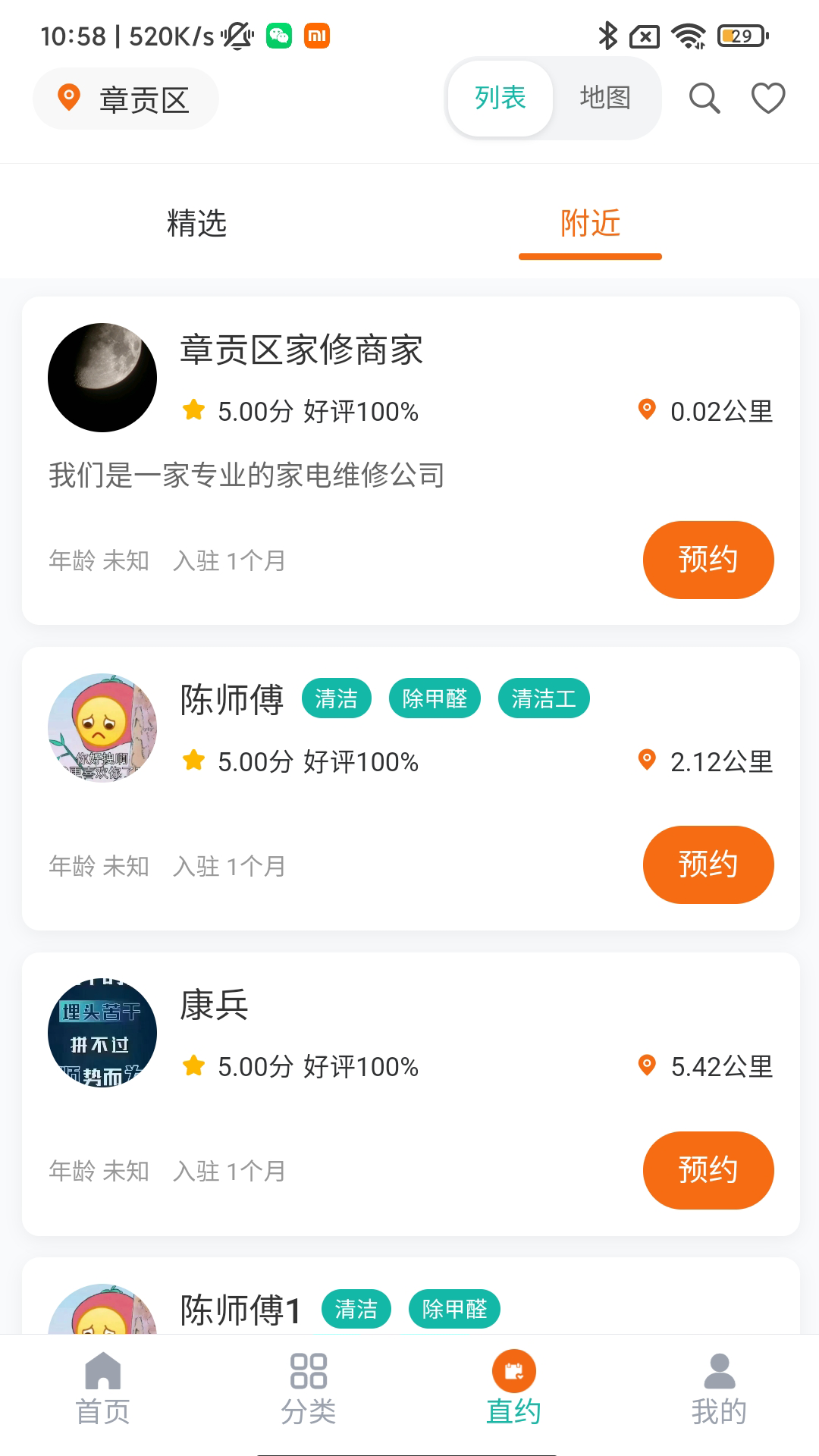
Task: Book 章贡区家修商家 via 预约 button
Action: (708, 559)
